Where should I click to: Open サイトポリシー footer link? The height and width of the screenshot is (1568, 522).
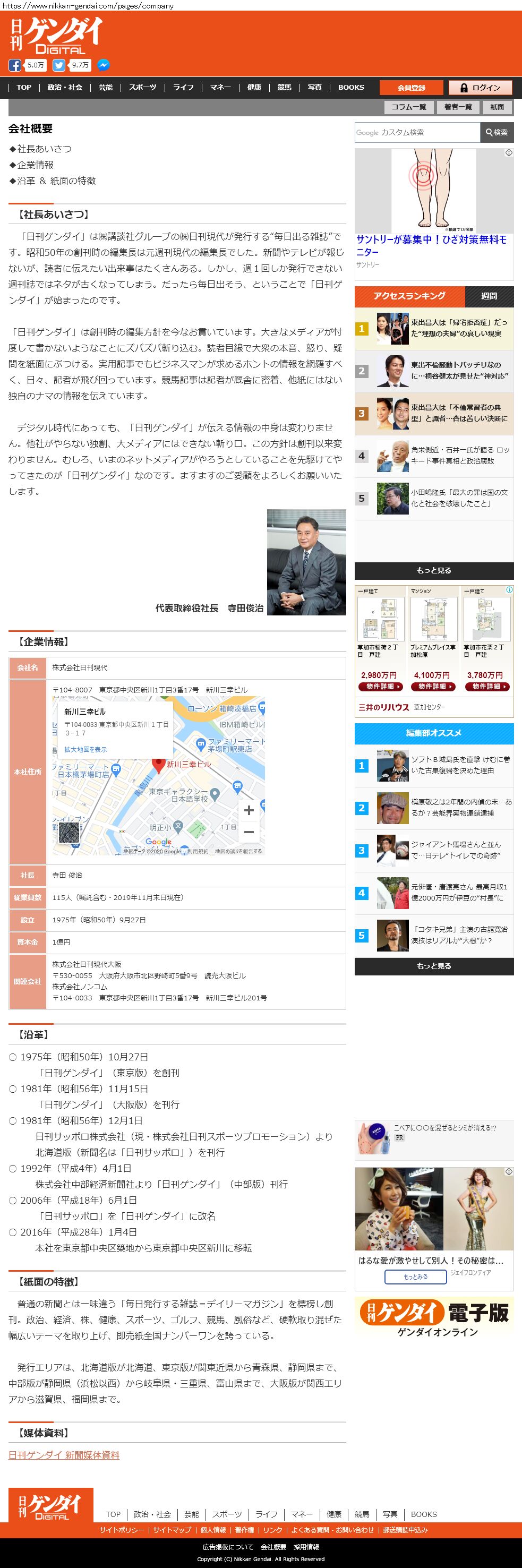pos(122,1530)
